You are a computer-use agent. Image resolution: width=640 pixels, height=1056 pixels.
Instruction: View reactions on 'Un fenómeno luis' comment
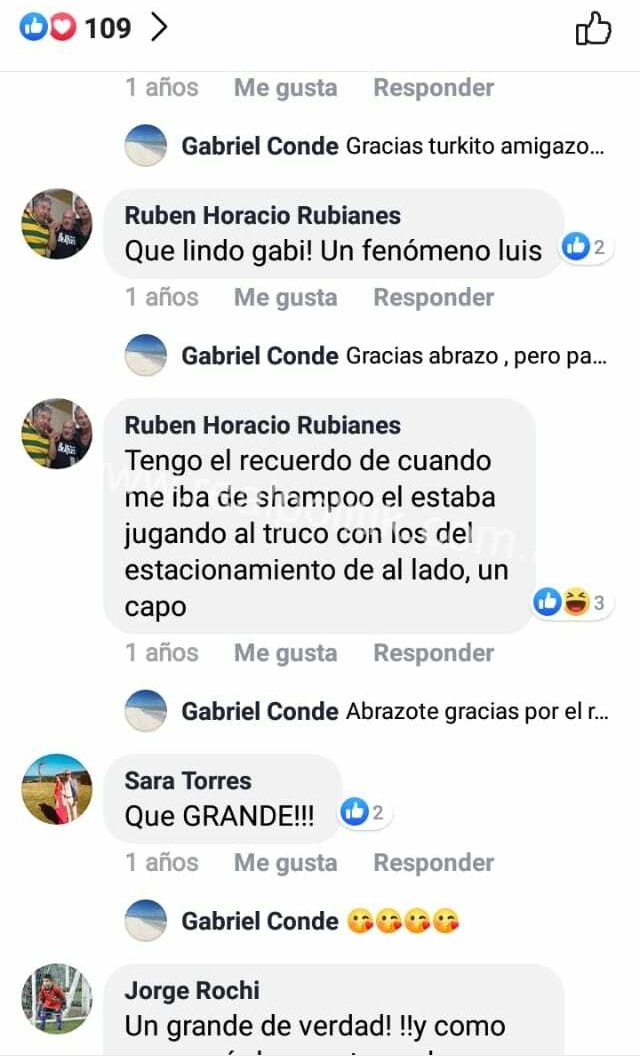(584, 248)
